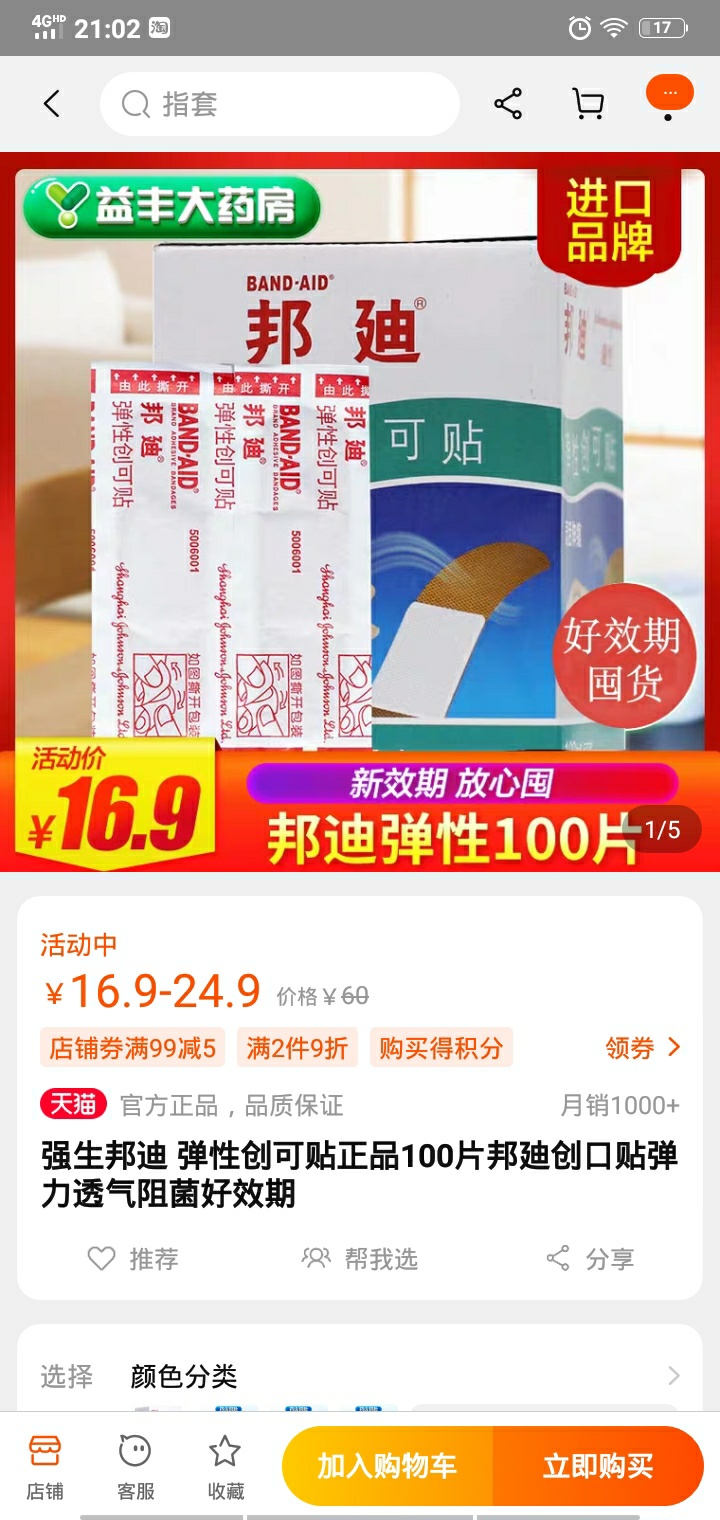
Task: Open the search box showing 指套
Action: [x=280, y=104]
